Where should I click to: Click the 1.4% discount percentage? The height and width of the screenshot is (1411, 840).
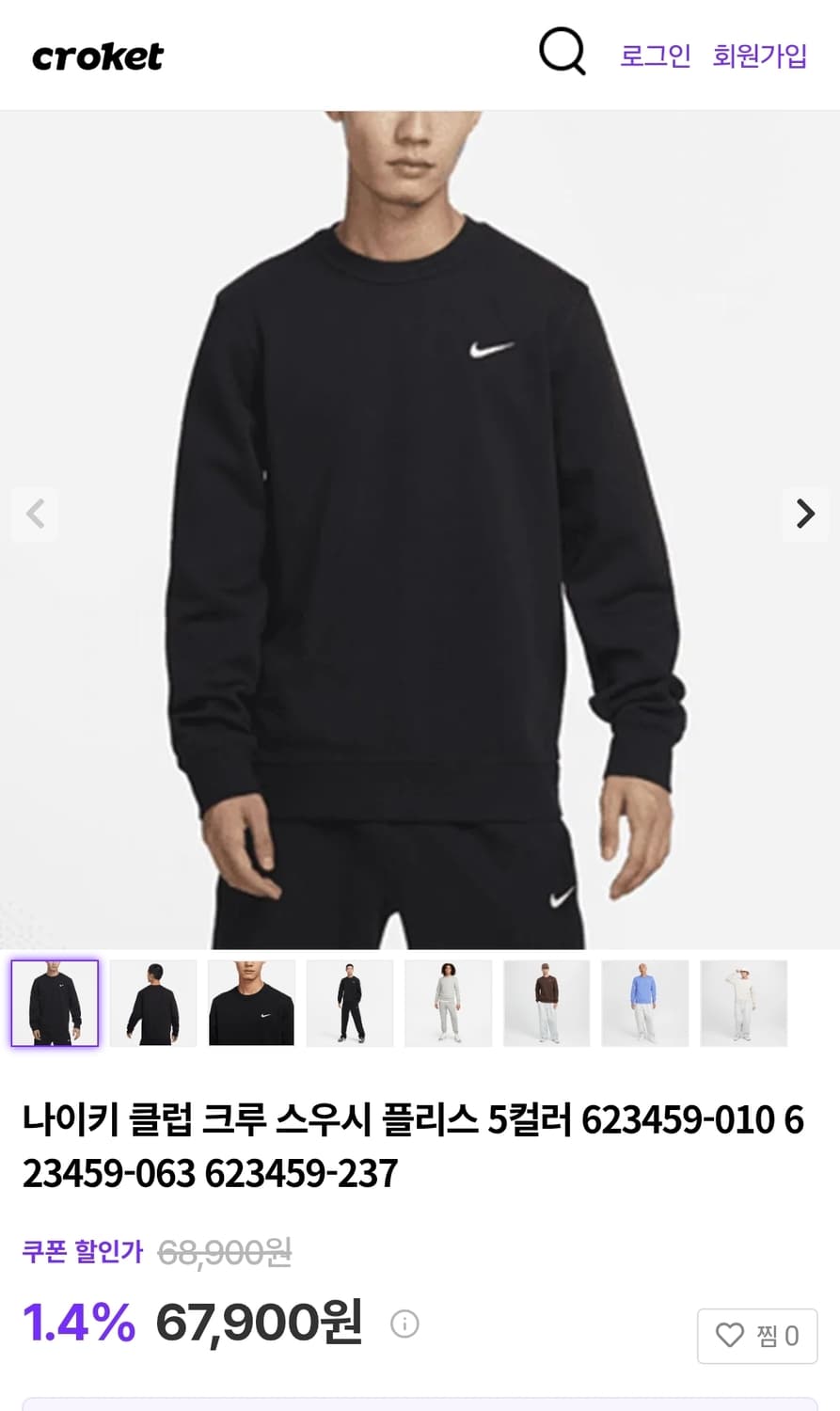[75, 1321]
